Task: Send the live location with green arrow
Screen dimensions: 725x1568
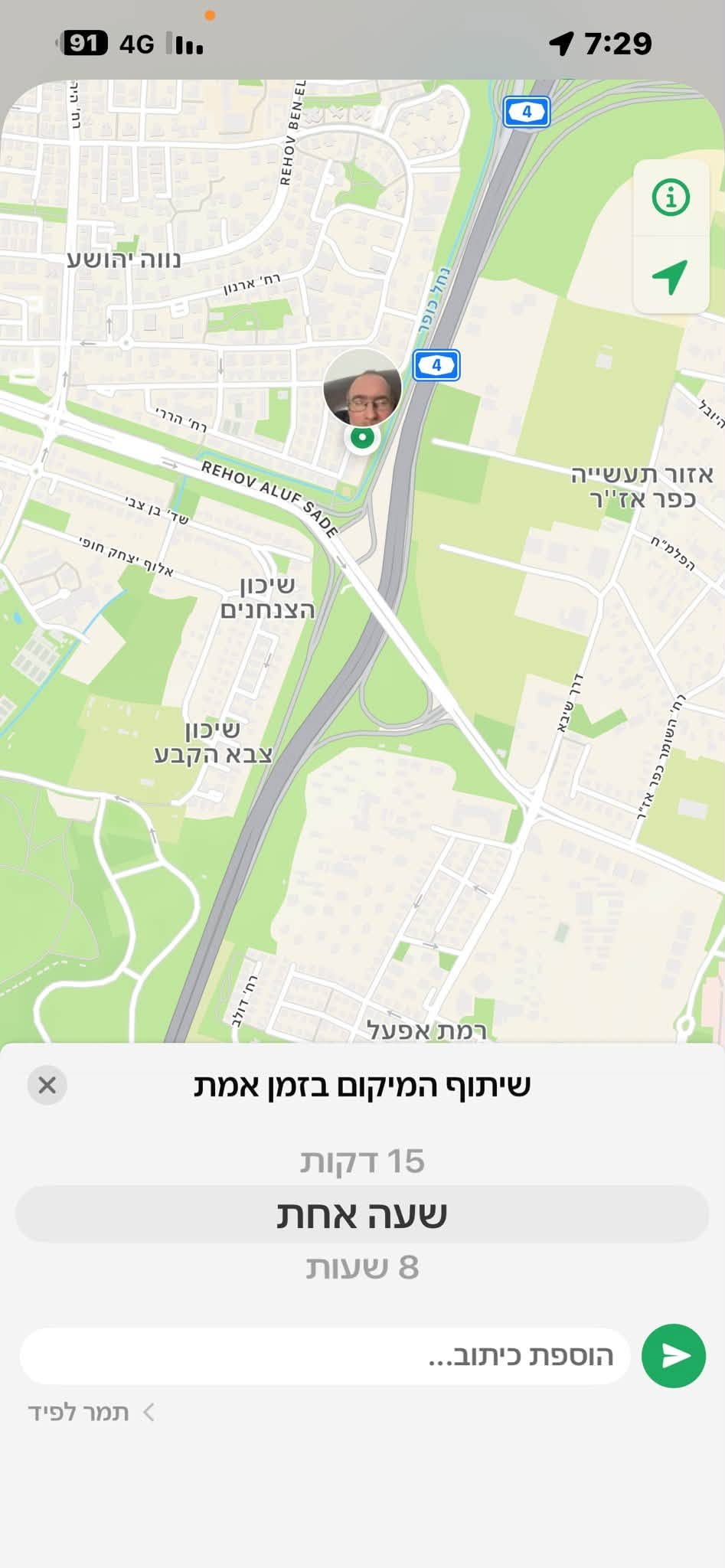Action: pos(674,1356)
